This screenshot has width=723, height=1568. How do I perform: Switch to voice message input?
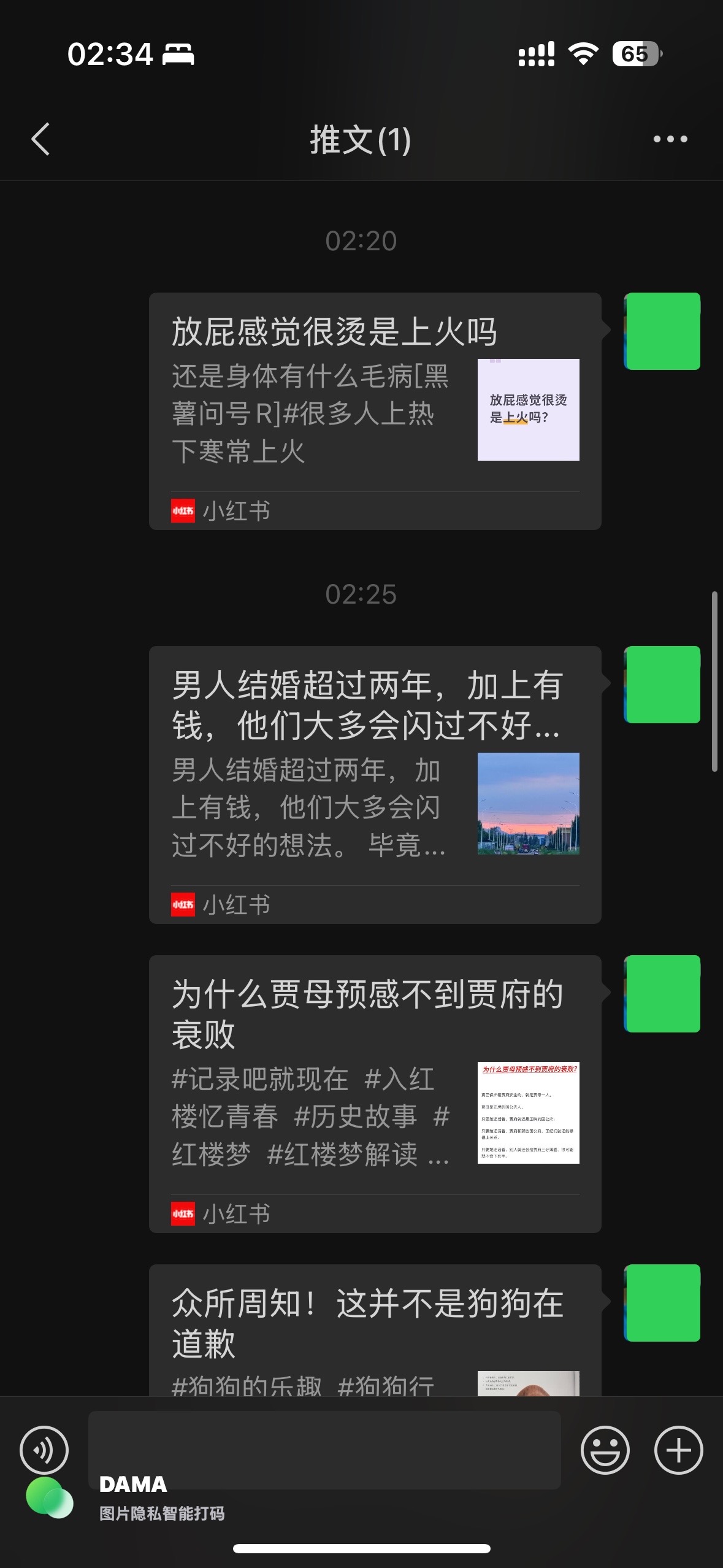[x=44, y=1450]
